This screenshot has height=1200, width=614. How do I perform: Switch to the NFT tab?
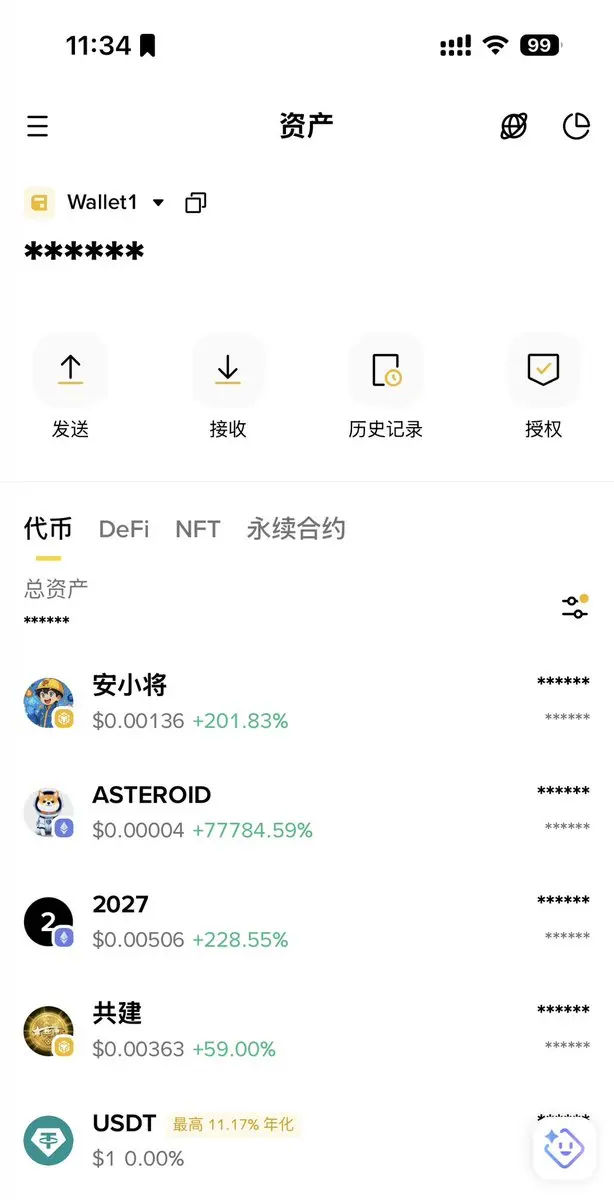[x=197, y=529]
